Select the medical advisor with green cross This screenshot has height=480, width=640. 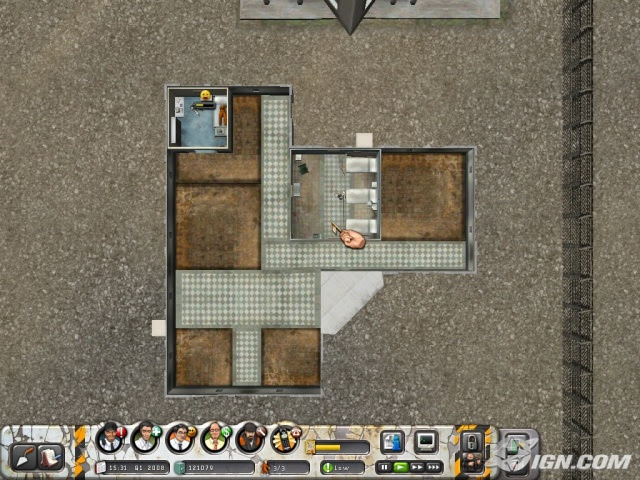pos(145,439)
